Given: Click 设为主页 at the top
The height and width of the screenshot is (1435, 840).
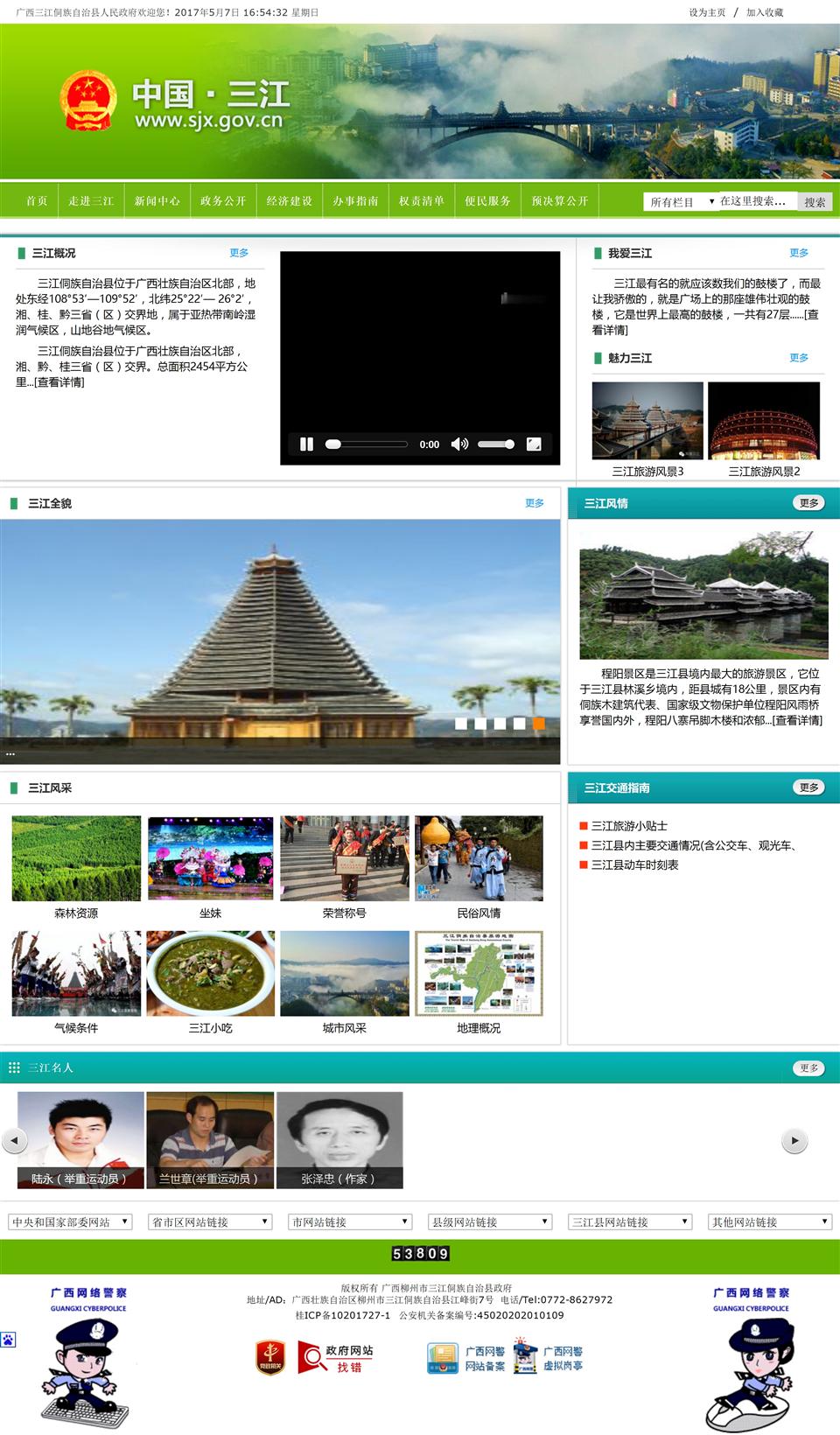Looking at the screenshot, I should pos(707,12).
